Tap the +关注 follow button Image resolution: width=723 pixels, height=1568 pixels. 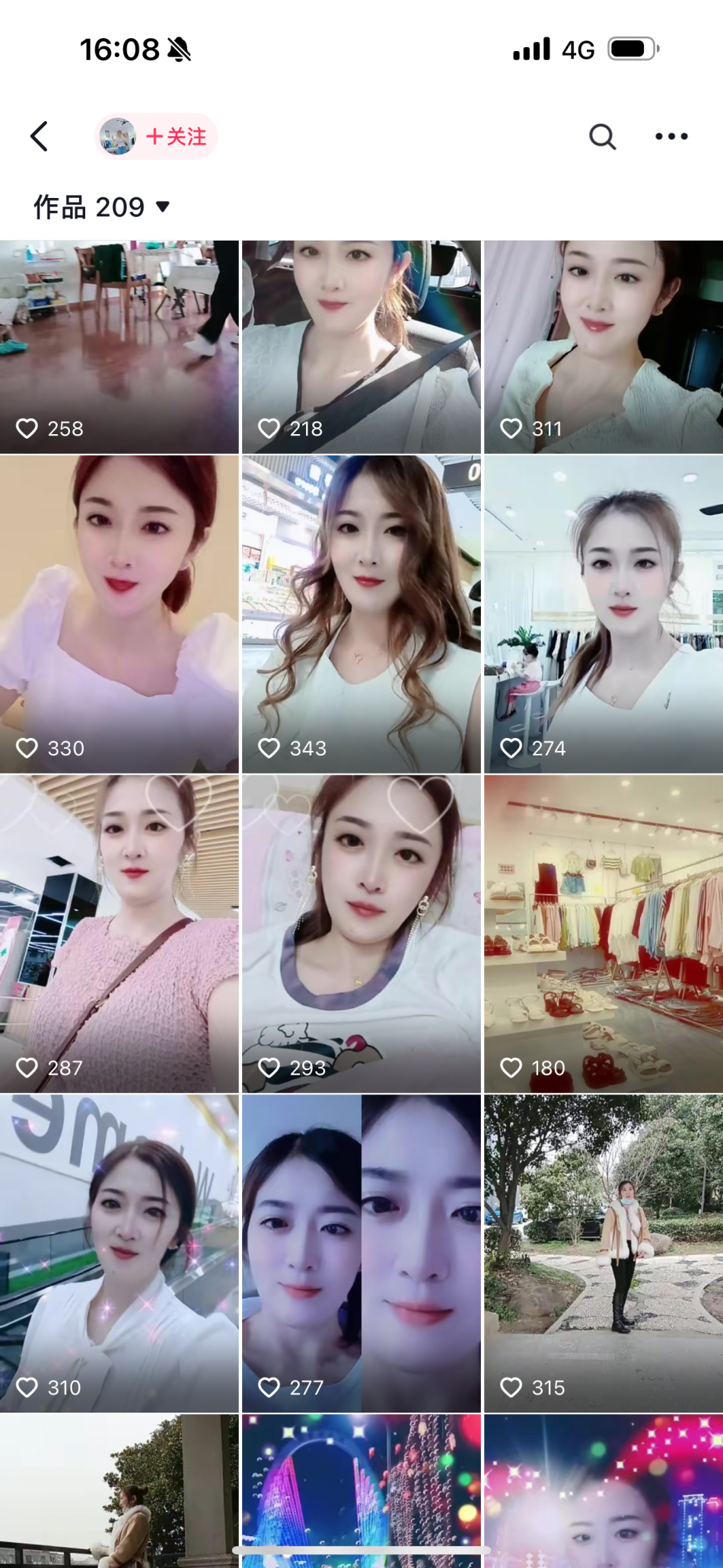175,136
